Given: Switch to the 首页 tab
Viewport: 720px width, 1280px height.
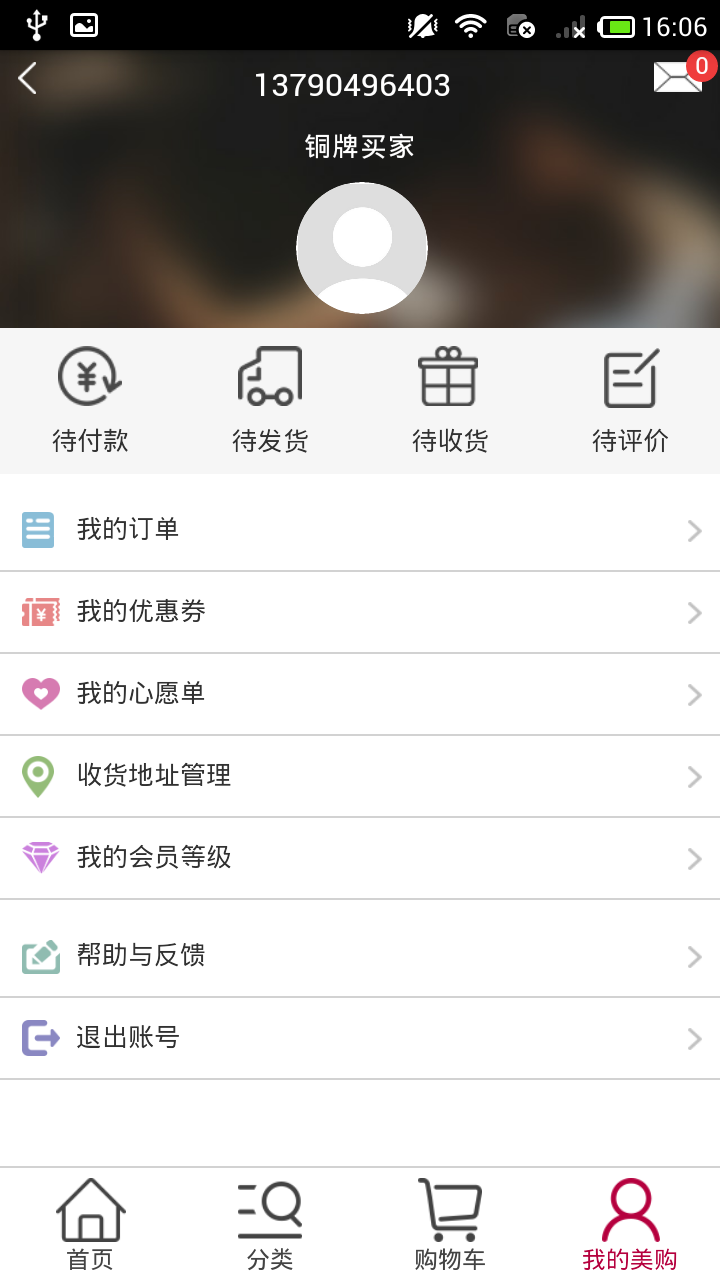Looking at the screenshot, I should 90,1224.
